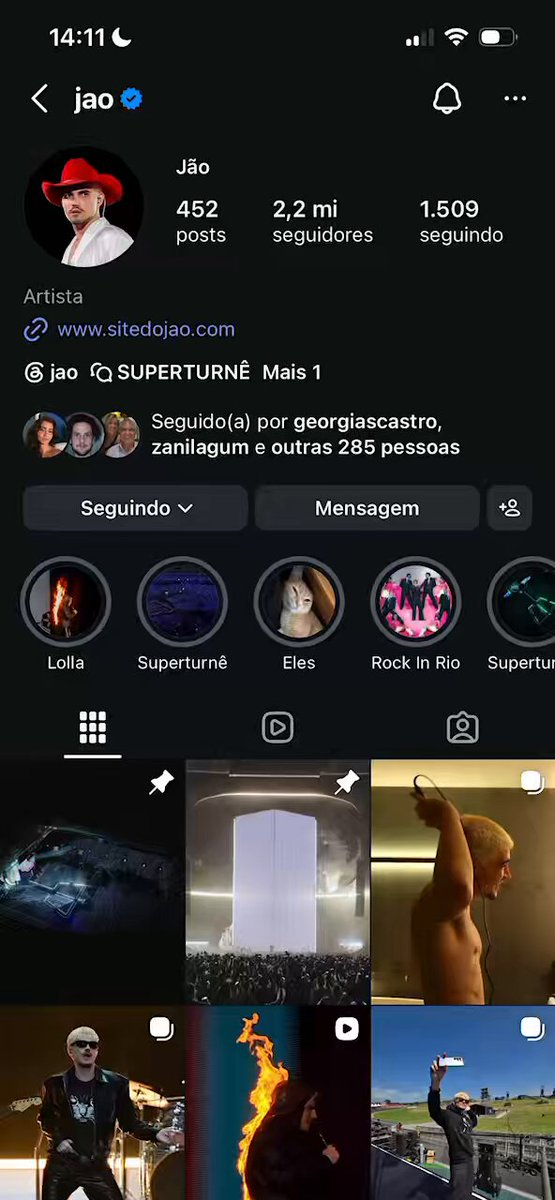Go back using the top-left arrow
Screen dimensions: 555x1200
(39, 99)
